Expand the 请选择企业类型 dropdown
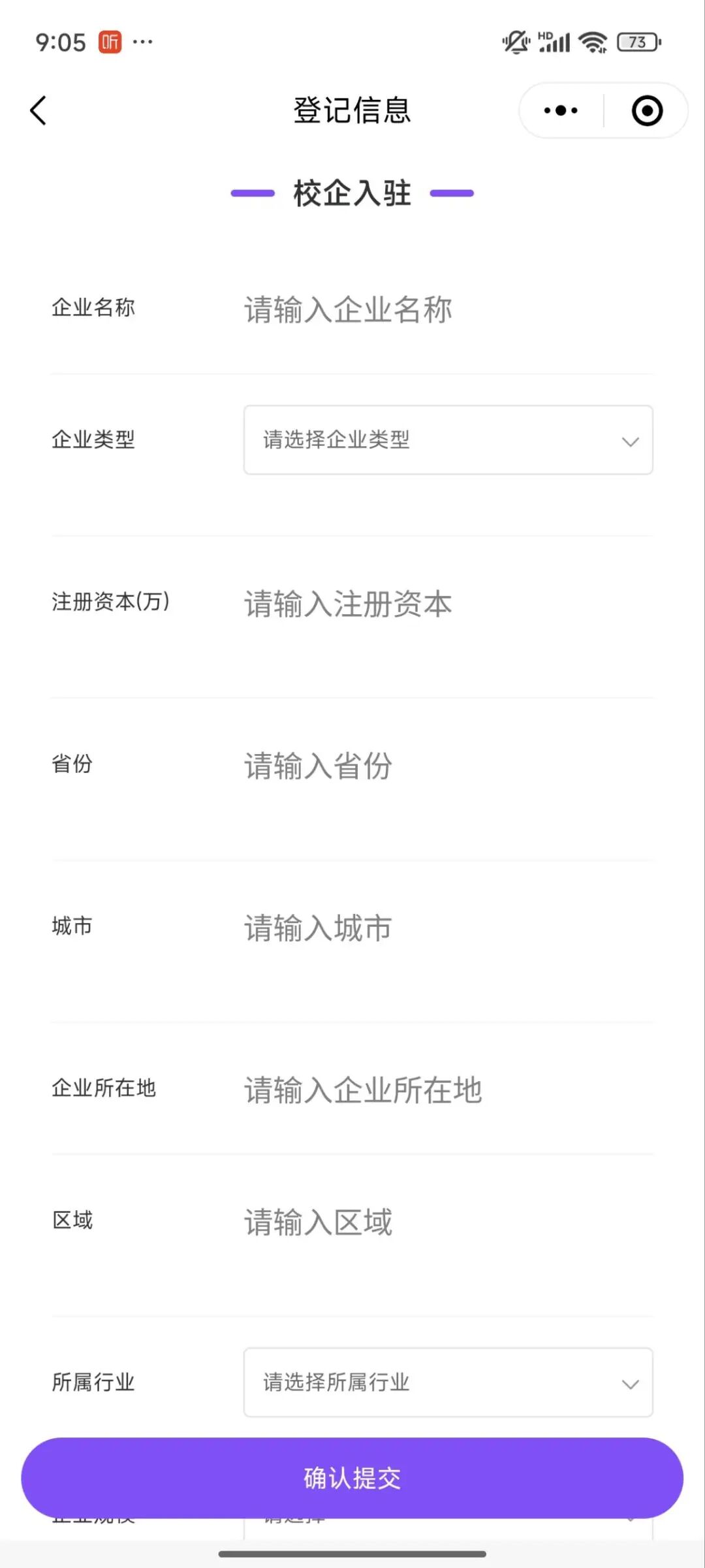 click(x=448, y=440)
